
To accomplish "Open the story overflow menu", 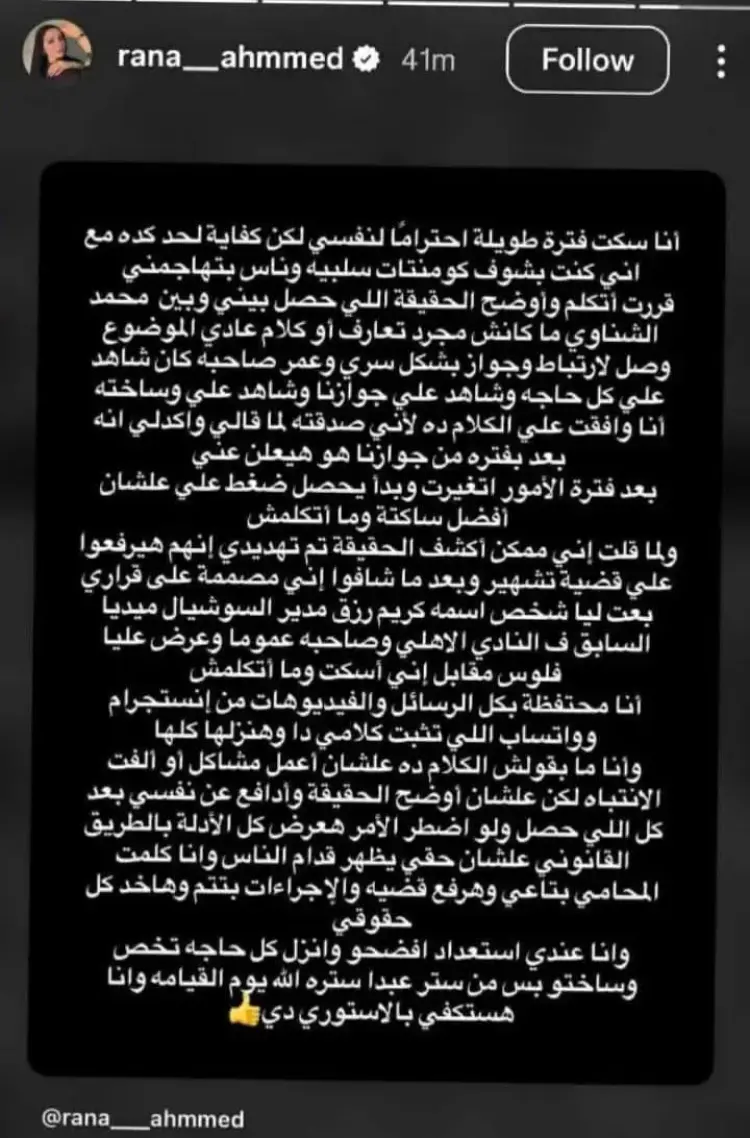I will click(x=721, y=60).
